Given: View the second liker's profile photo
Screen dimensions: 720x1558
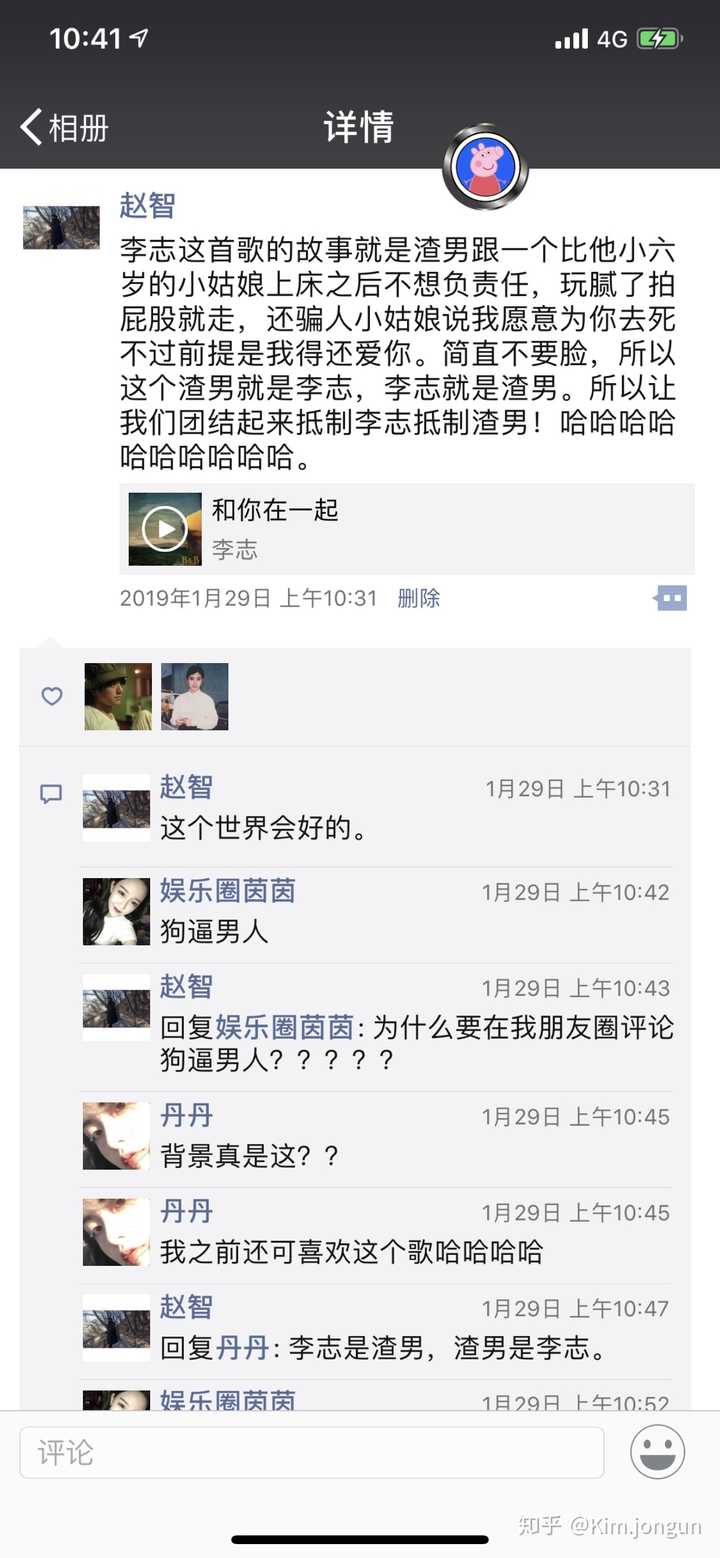Looking at the screenshot, I should pyautogui.click(x=195, y=696).
